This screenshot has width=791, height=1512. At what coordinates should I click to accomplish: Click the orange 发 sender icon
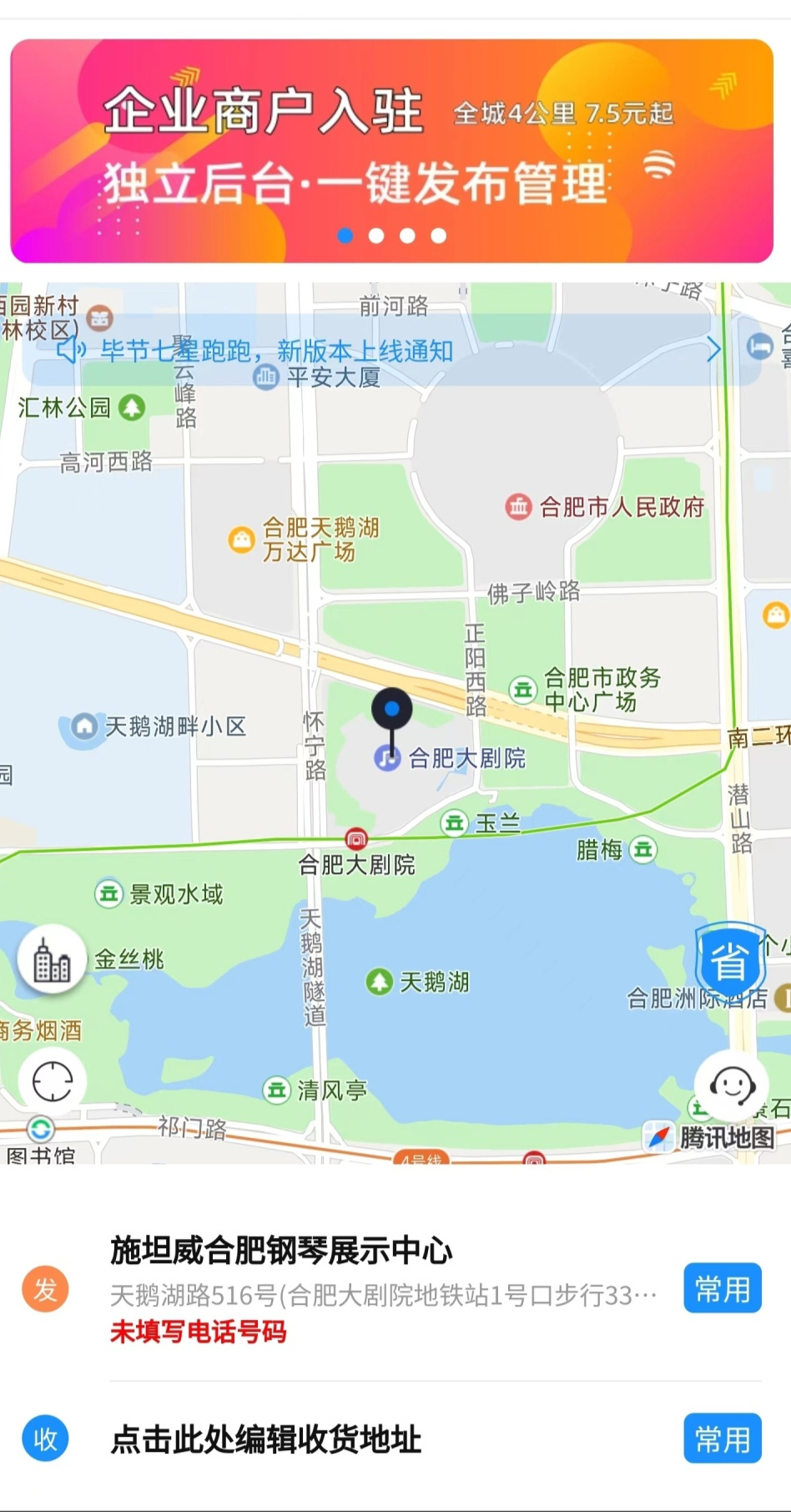pos(45,1289)
